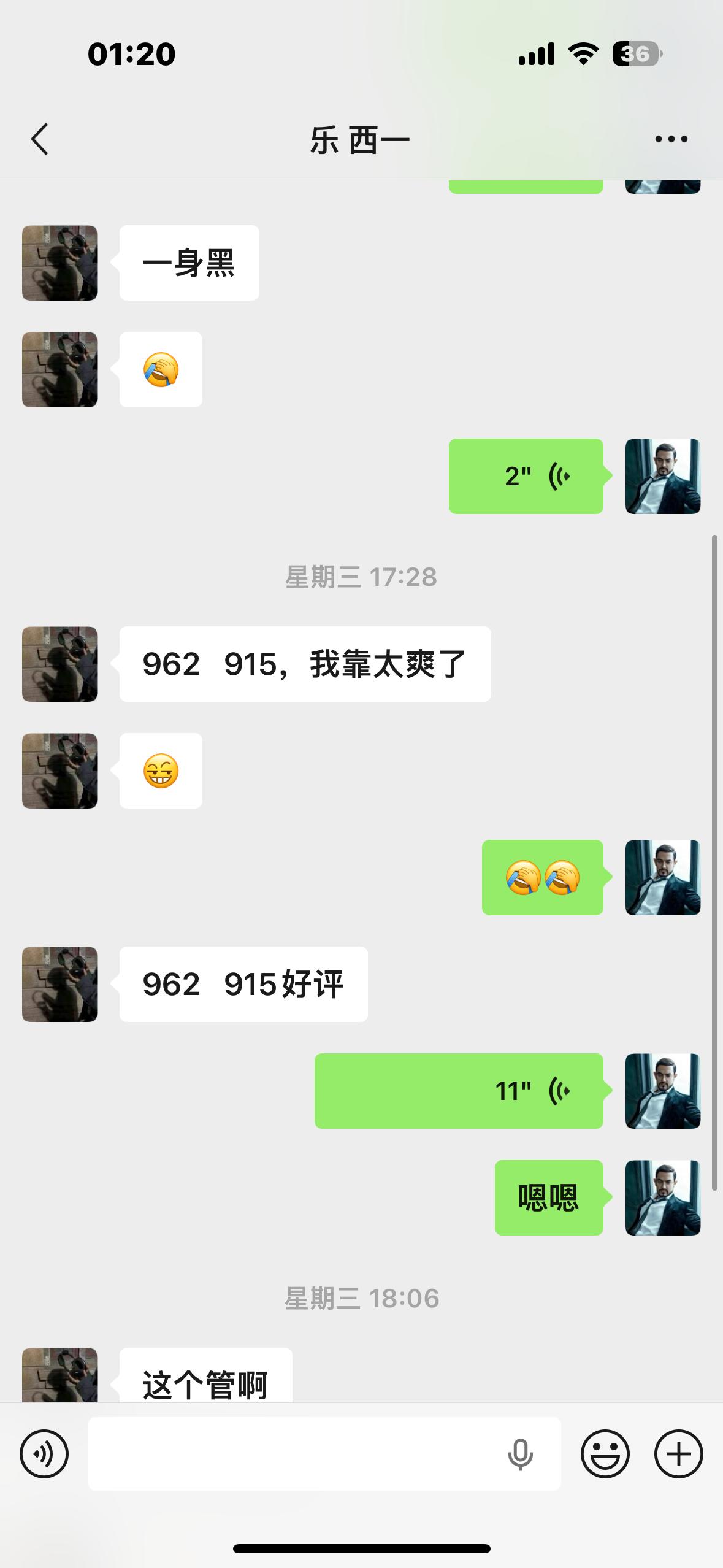The height and width of the screenshot is (1568, 723).
Task: Play the 11-second voice message
Action: (x=459, y=1091)
